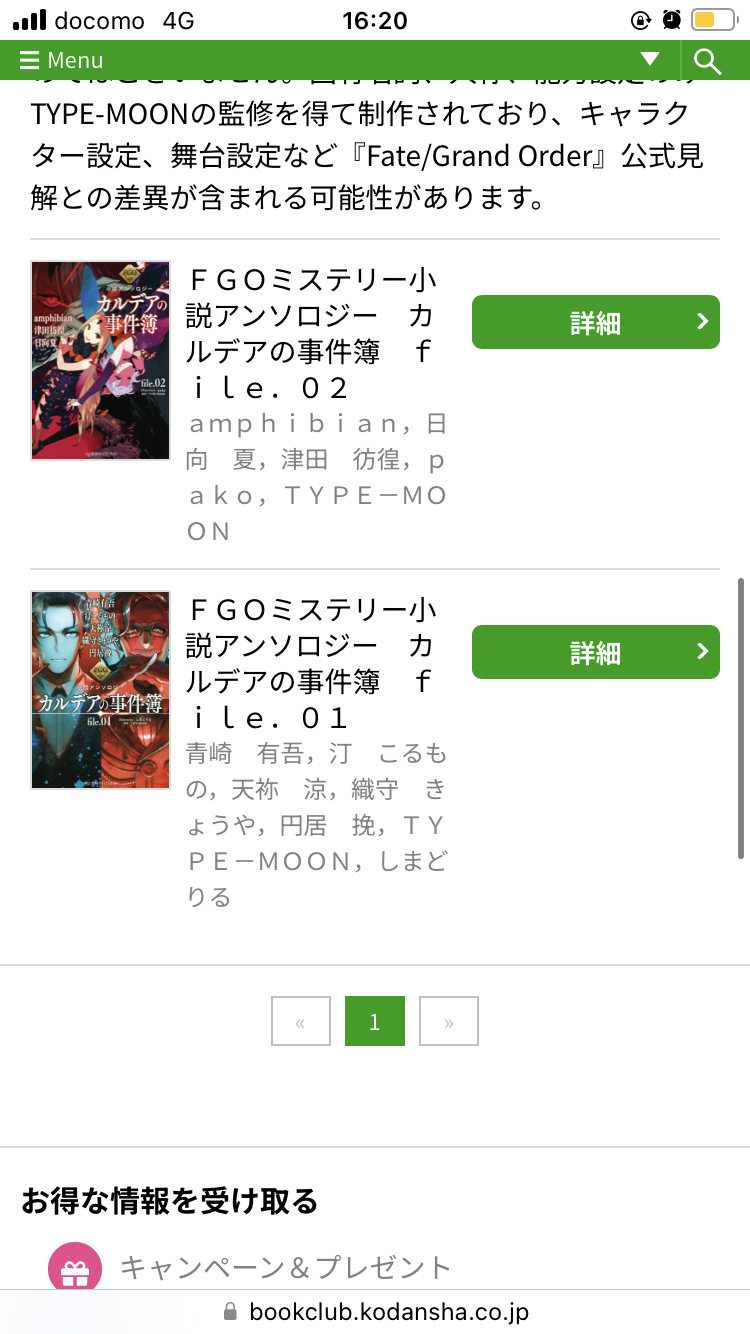750x1334 pixels.
Task: Go to next page with » button
Action: (x=449, y=1021)
